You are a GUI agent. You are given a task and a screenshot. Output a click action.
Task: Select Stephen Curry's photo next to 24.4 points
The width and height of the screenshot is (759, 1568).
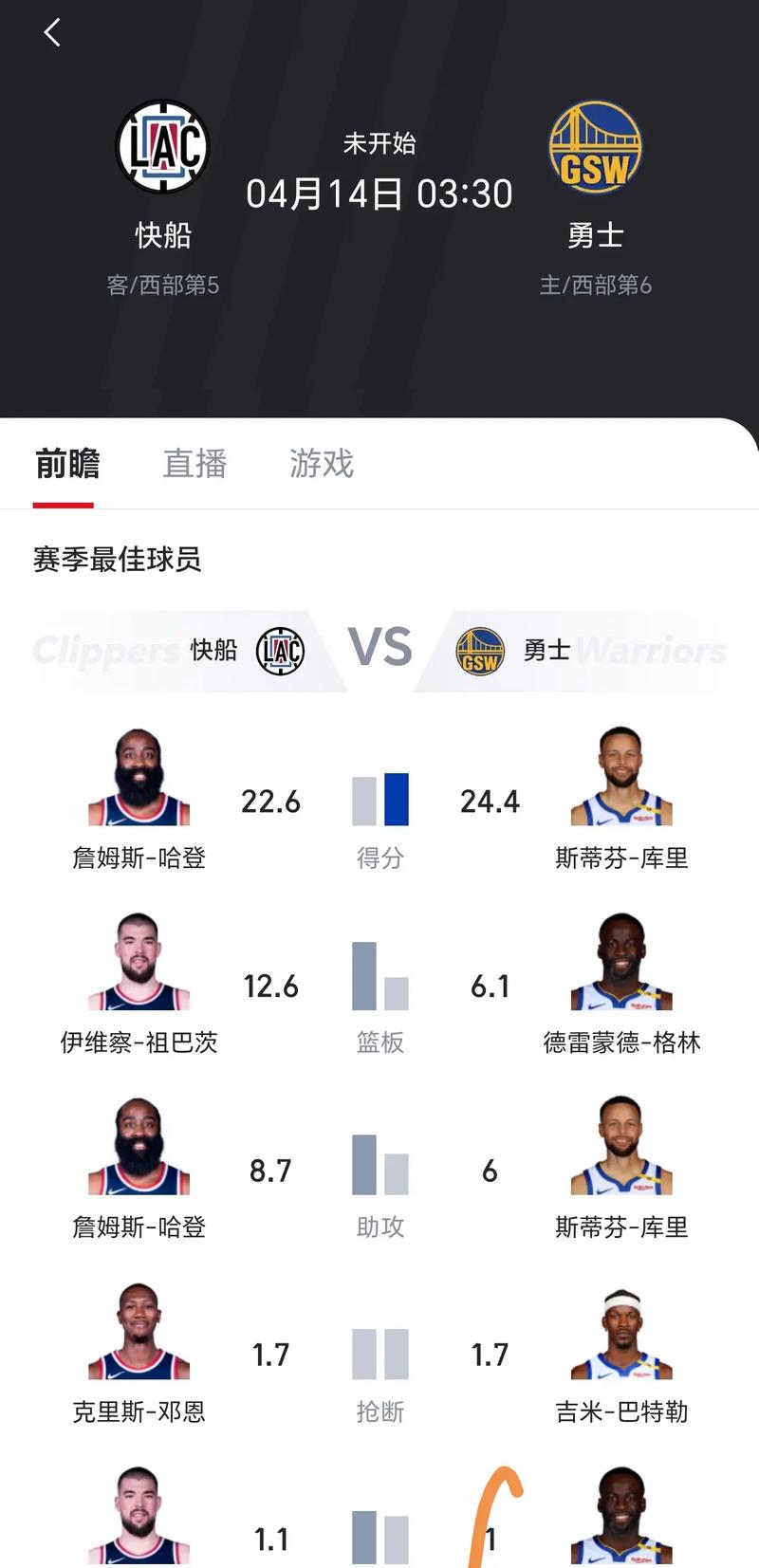tap(621, 778)
